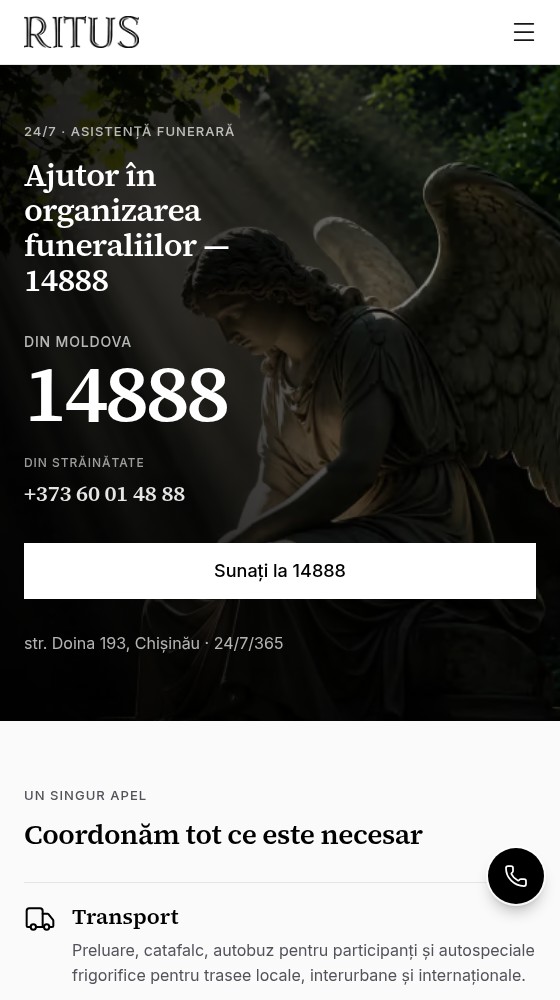The width and height of the screenshot is (560, 1000).
Task: Tap the RITUS logo to go home
Action: 82,32
